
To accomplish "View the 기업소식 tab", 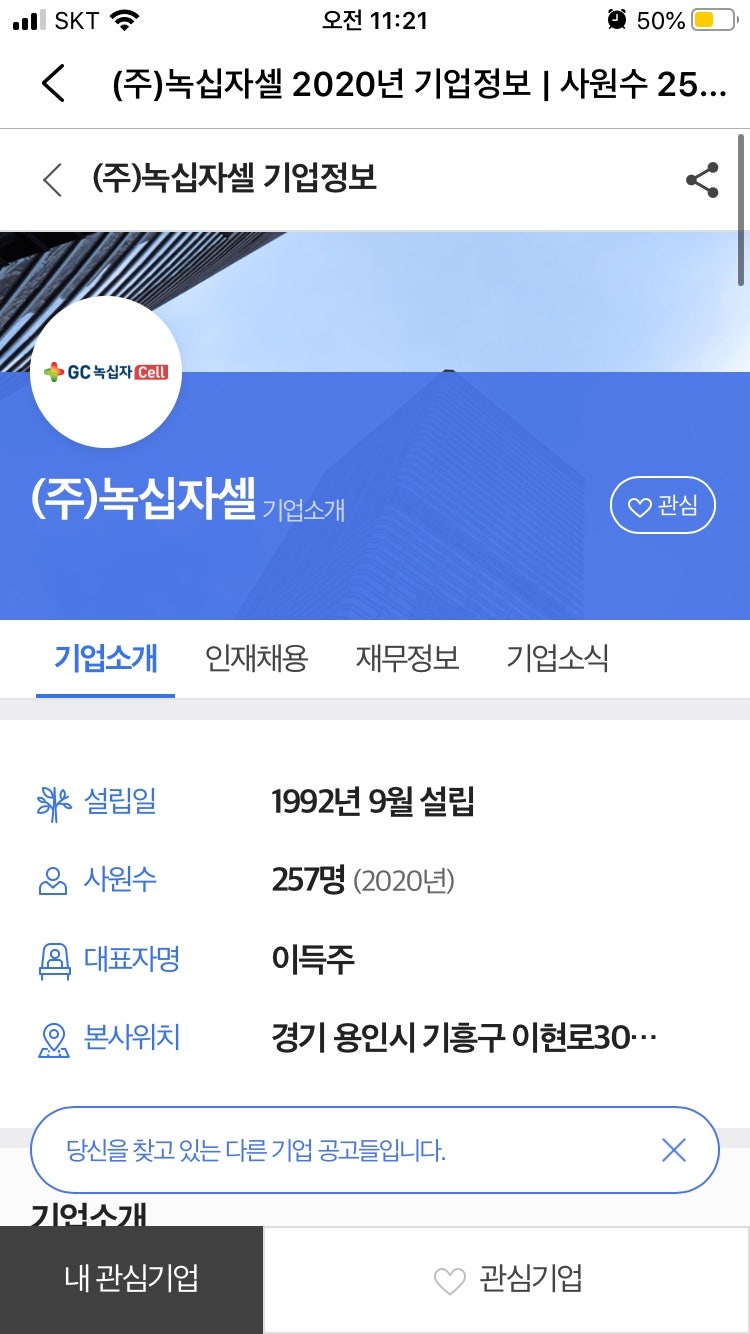I will click(557, 658).
